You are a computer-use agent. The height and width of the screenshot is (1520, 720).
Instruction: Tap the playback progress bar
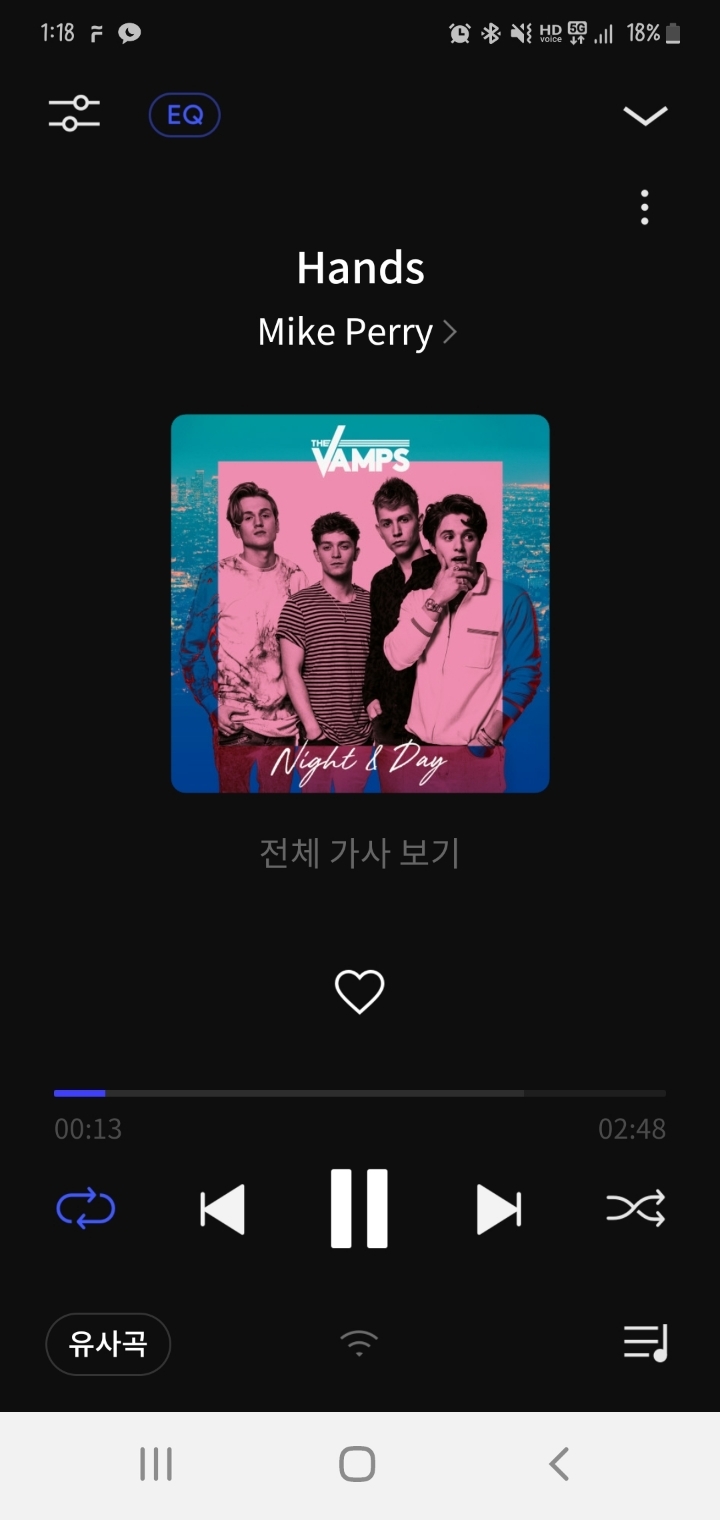(360, 1093)
